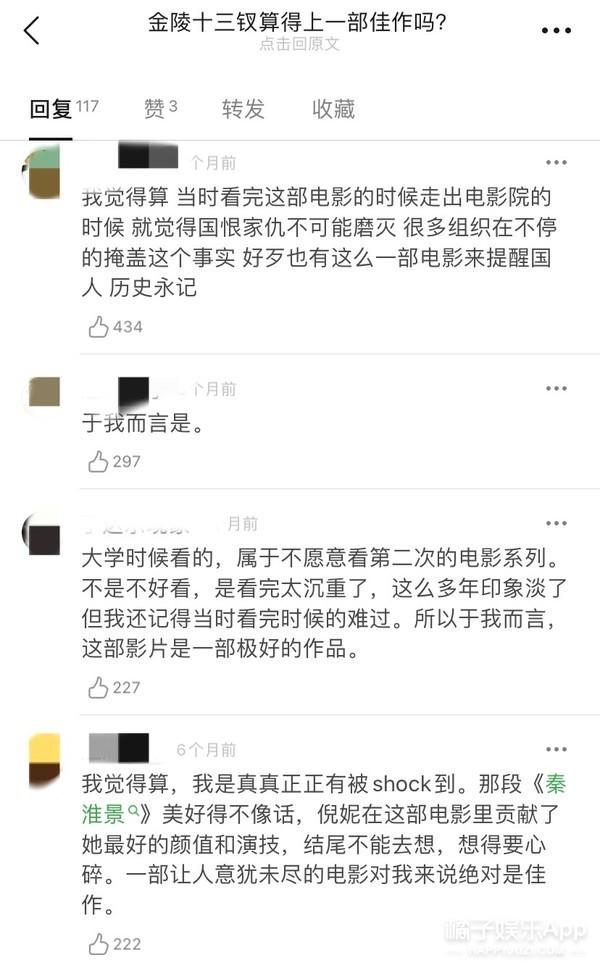This screenshot has width=600, height=971.
Task: Go back using the top-left arrow
Action: [x=31, y=30]
